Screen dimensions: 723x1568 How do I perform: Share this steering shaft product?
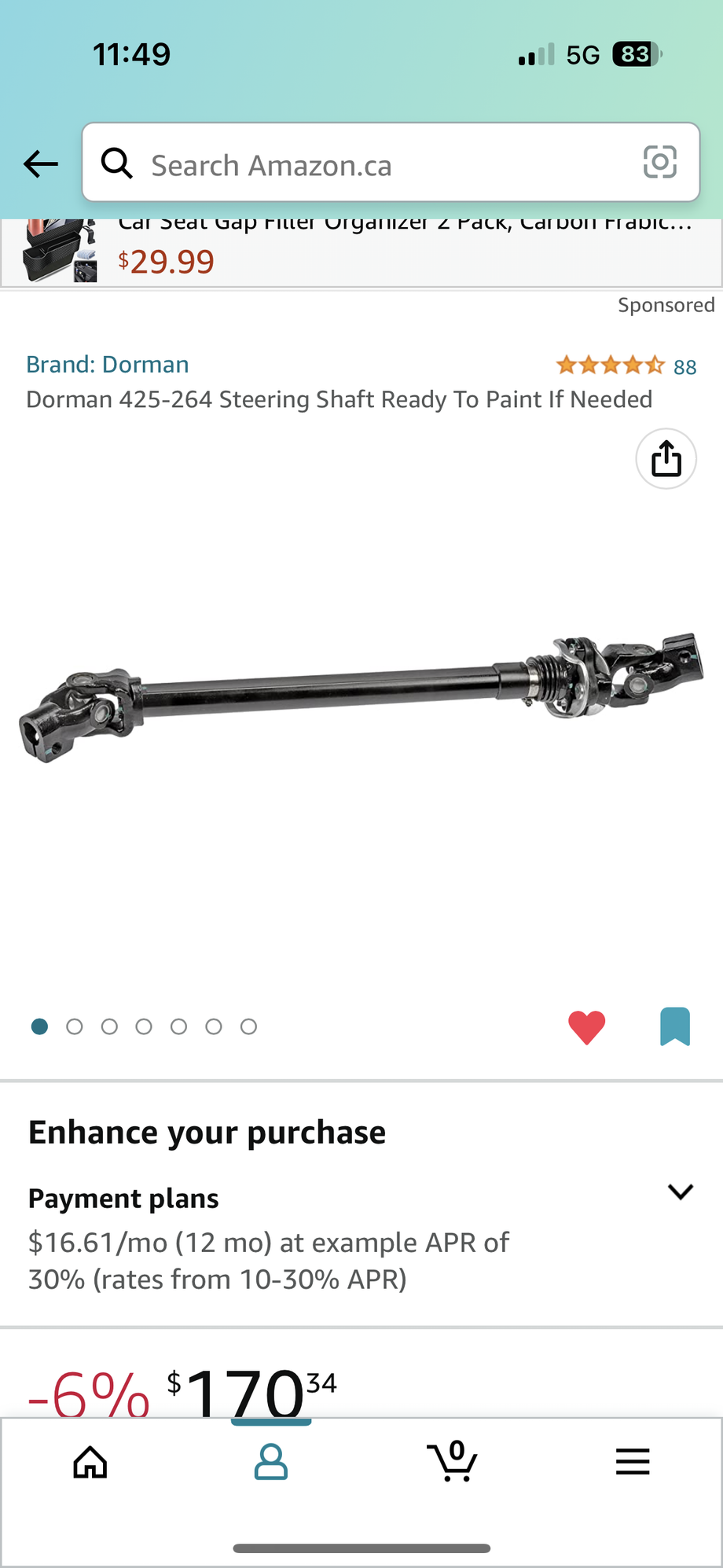pyautogui.click(x=666, y=459)
